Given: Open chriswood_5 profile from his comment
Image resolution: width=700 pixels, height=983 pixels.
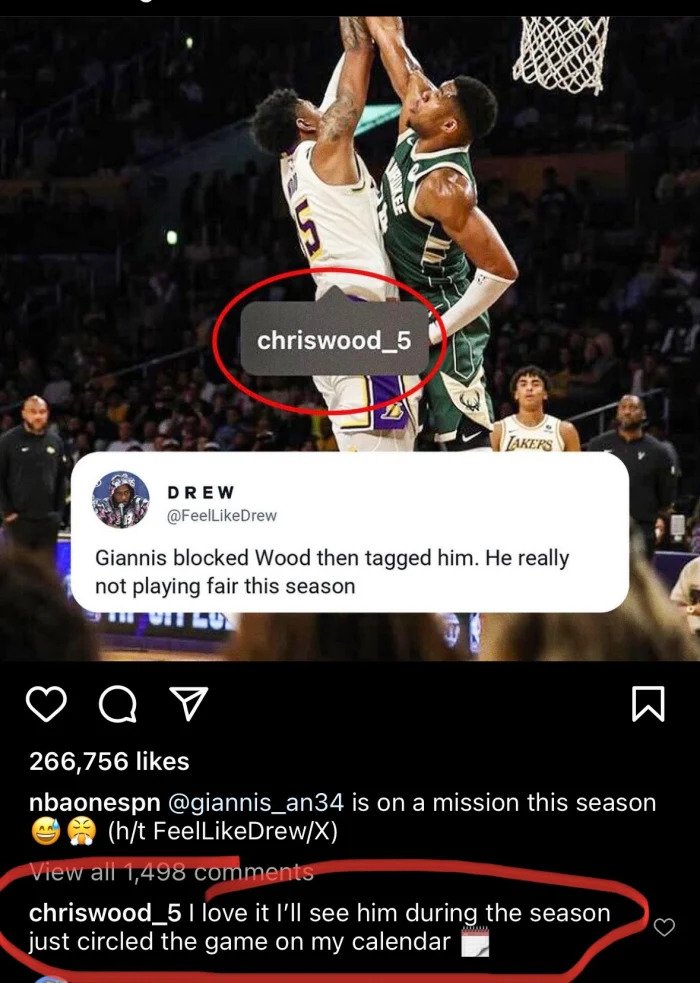Looking at the screenshot, I should pyautogui.click(x=105, y=912).
